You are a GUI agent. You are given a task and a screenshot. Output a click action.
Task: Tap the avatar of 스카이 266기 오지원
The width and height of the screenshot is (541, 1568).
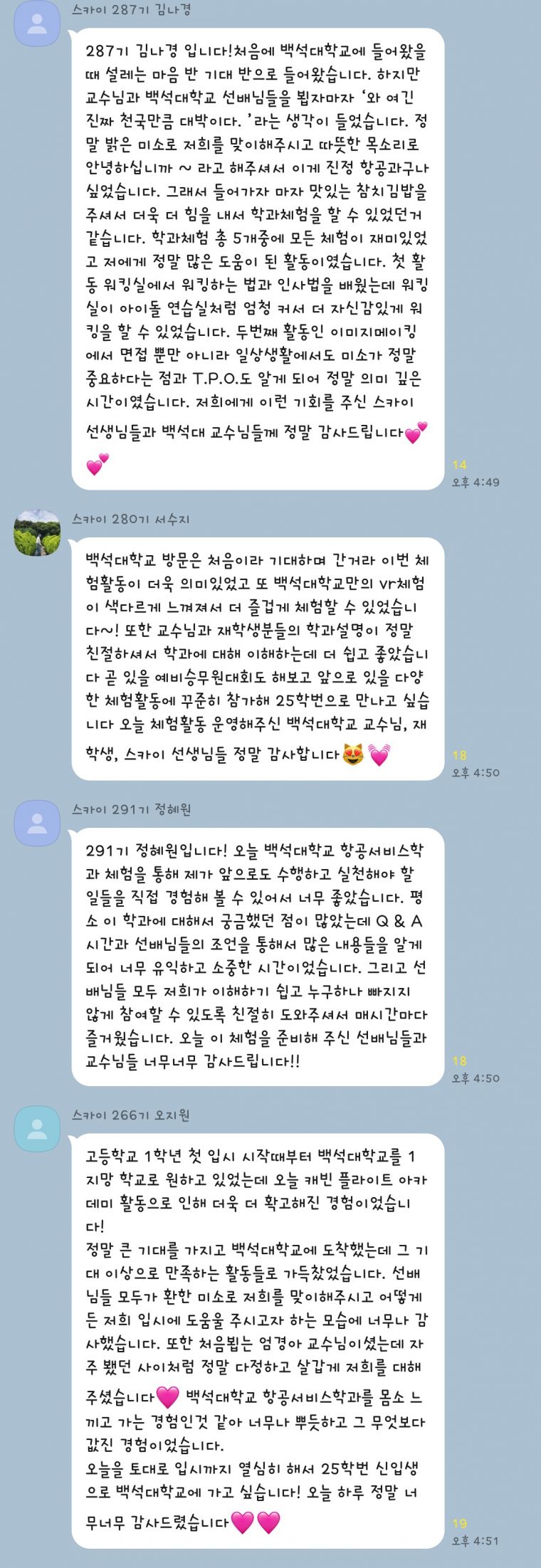pyautogui.click(x=37, y=1128)
